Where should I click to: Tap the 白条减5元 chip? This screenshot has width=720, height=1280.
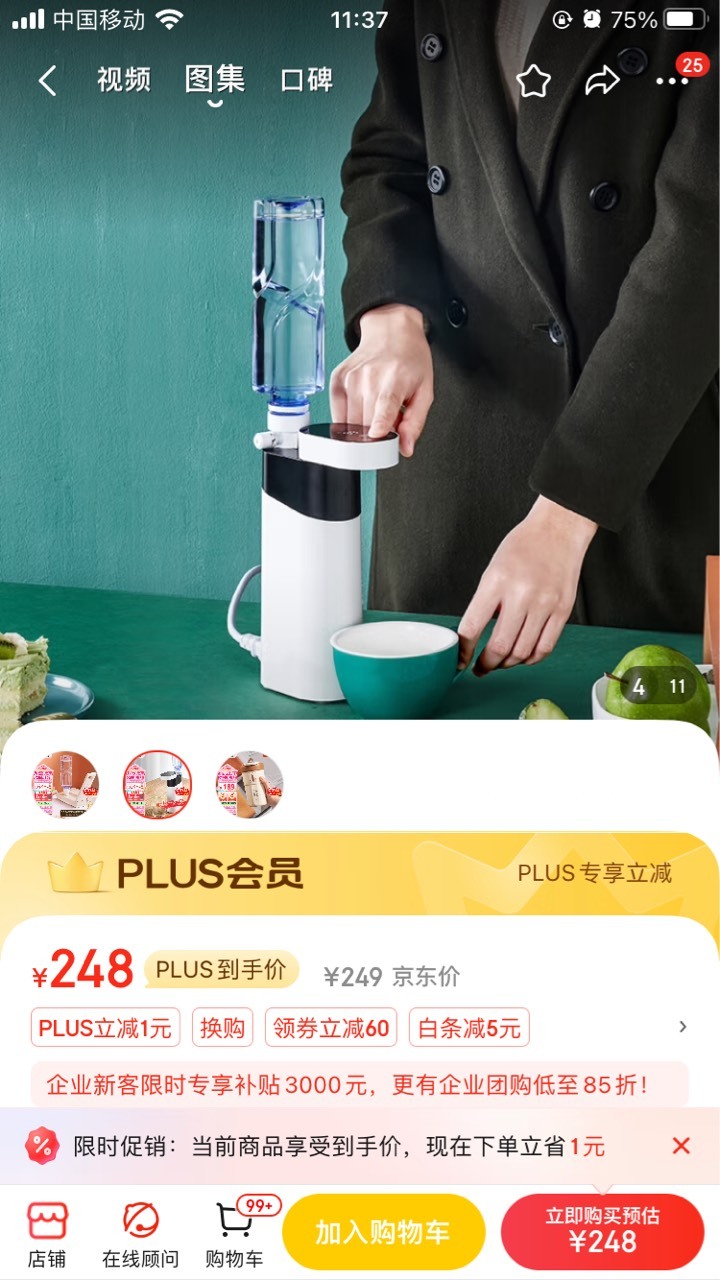(x=469, y=1027)
